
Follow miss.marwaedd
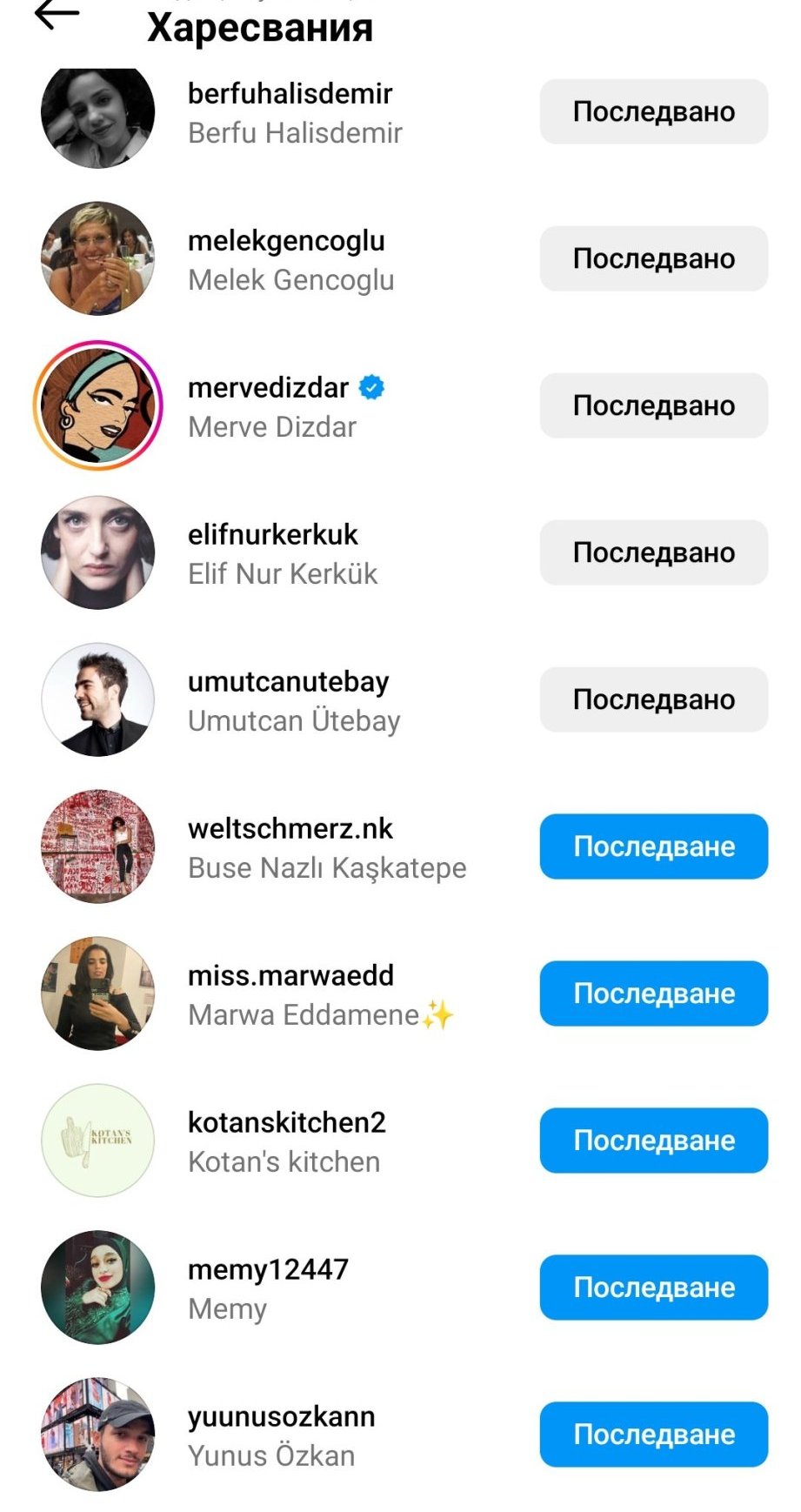[x=653, y=994]
